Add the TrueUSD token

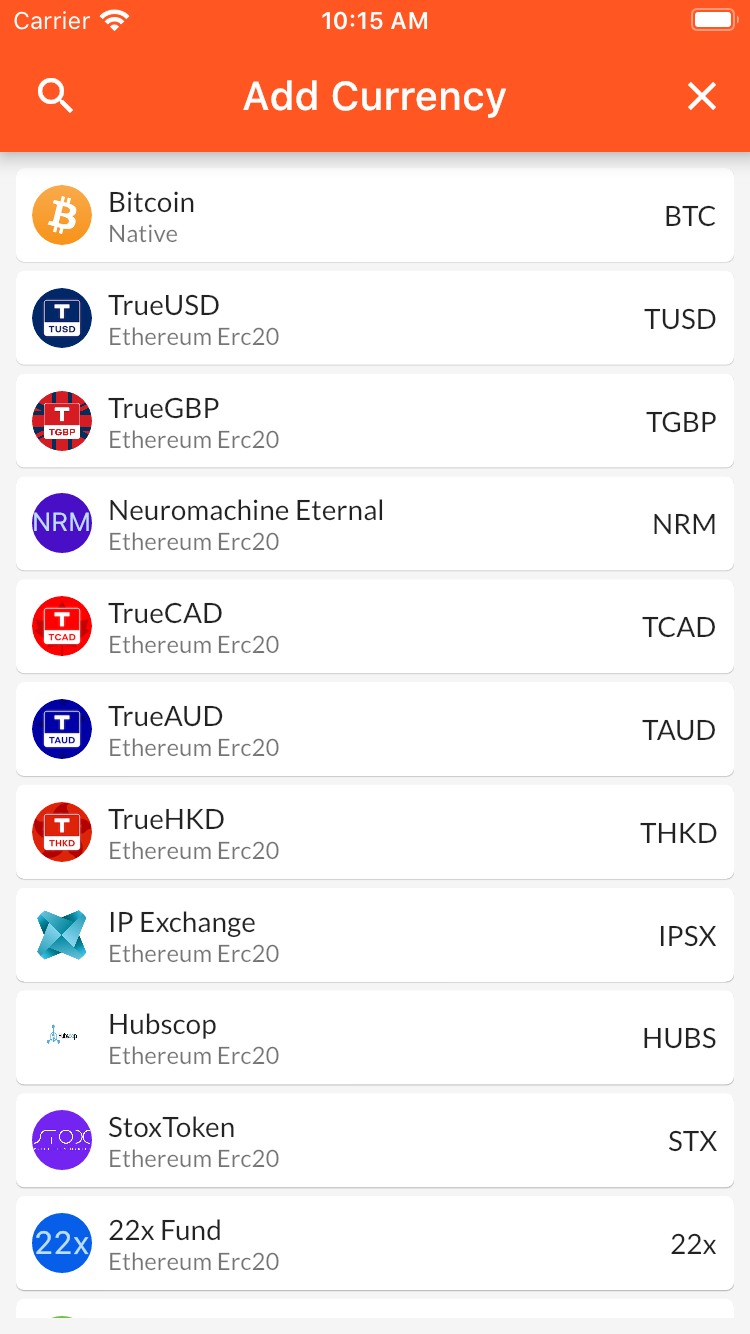[x=375, y=318]
